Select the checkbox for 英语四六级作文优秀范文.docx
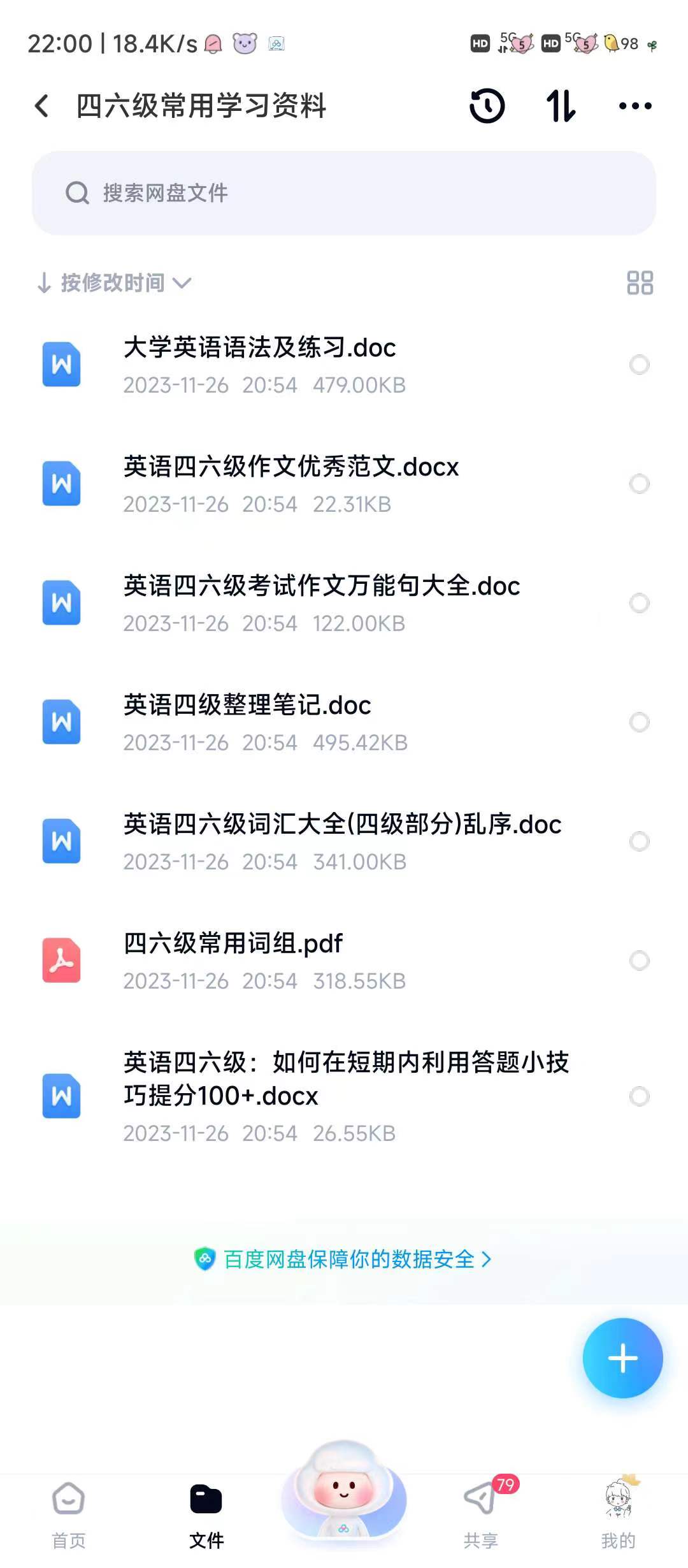 click(639, 483)
